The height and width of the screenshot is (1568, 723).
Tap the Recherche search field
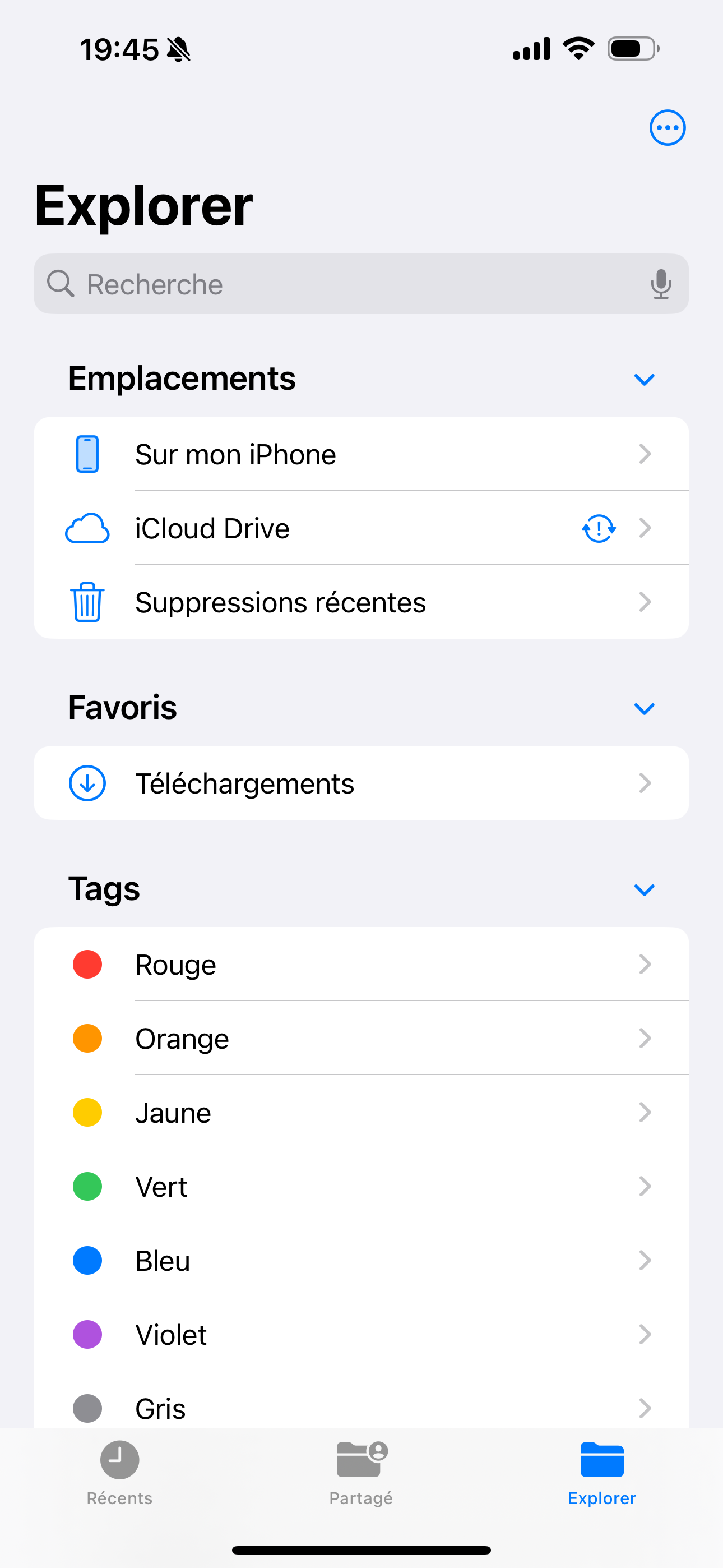(x=341, y=284)
